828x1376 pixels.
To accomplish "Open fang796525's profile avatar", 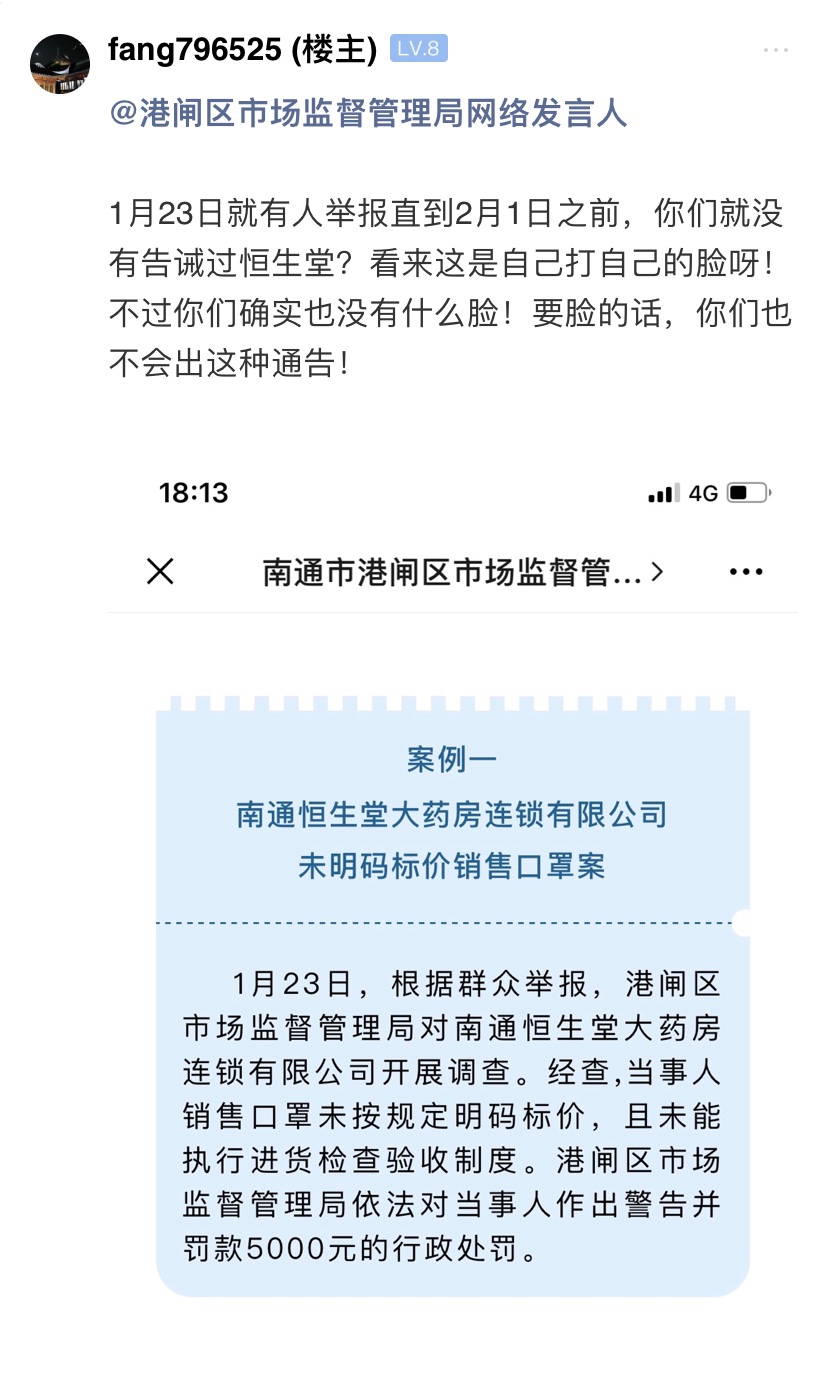I will point(60,64).
